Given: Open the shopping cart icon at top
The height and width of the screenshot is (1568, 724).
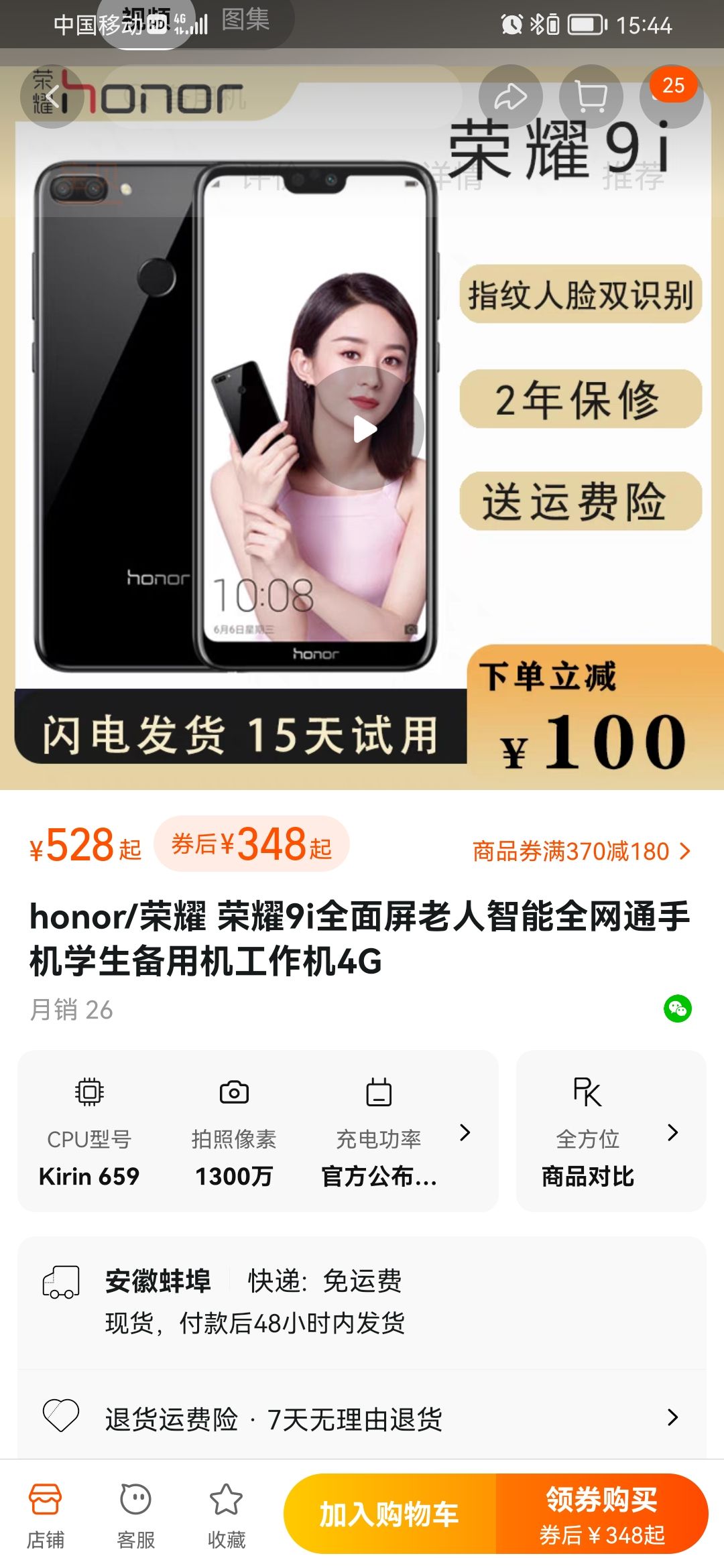Looking at the screenshot, I should click(x=591, y=97).
